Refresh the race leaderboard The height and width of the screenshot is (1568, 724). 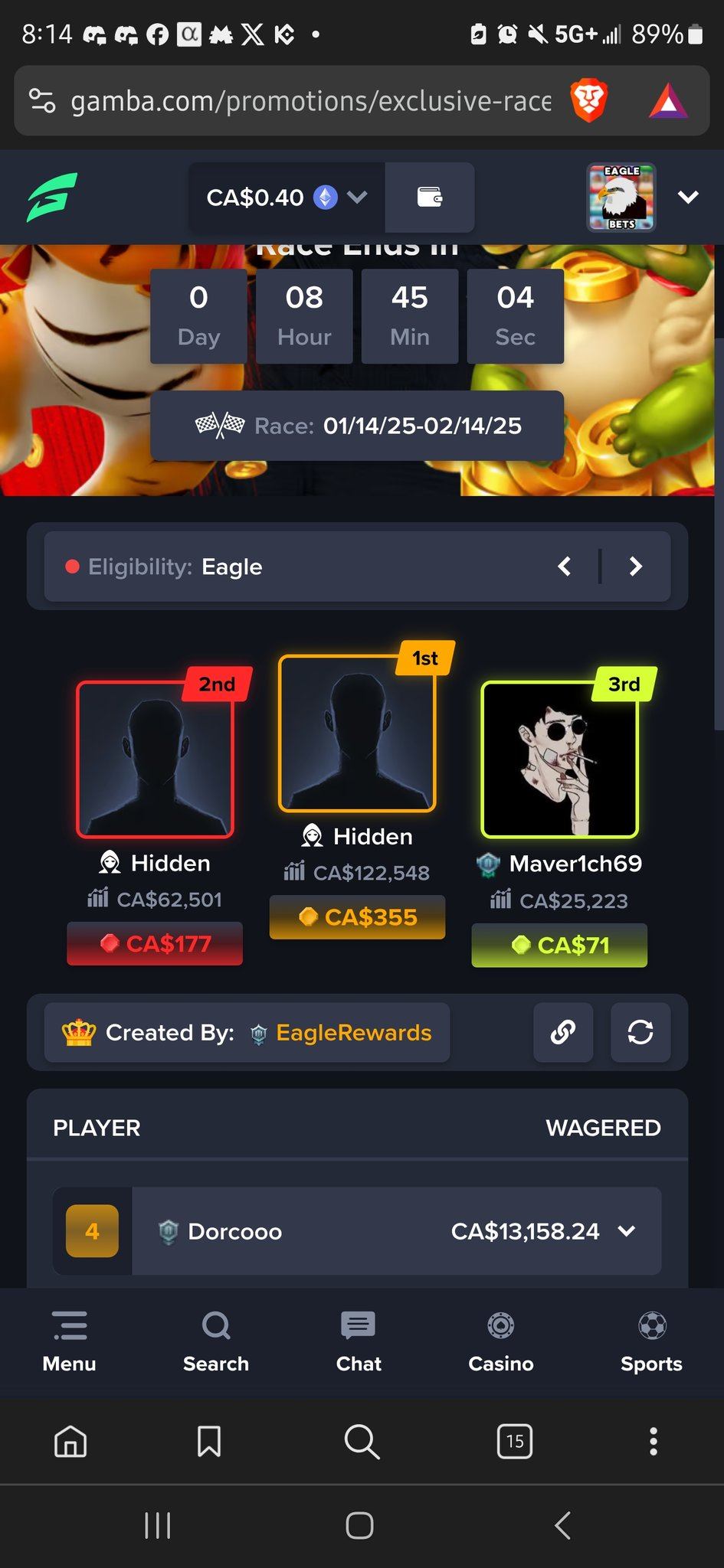[x=640, y=1033]
